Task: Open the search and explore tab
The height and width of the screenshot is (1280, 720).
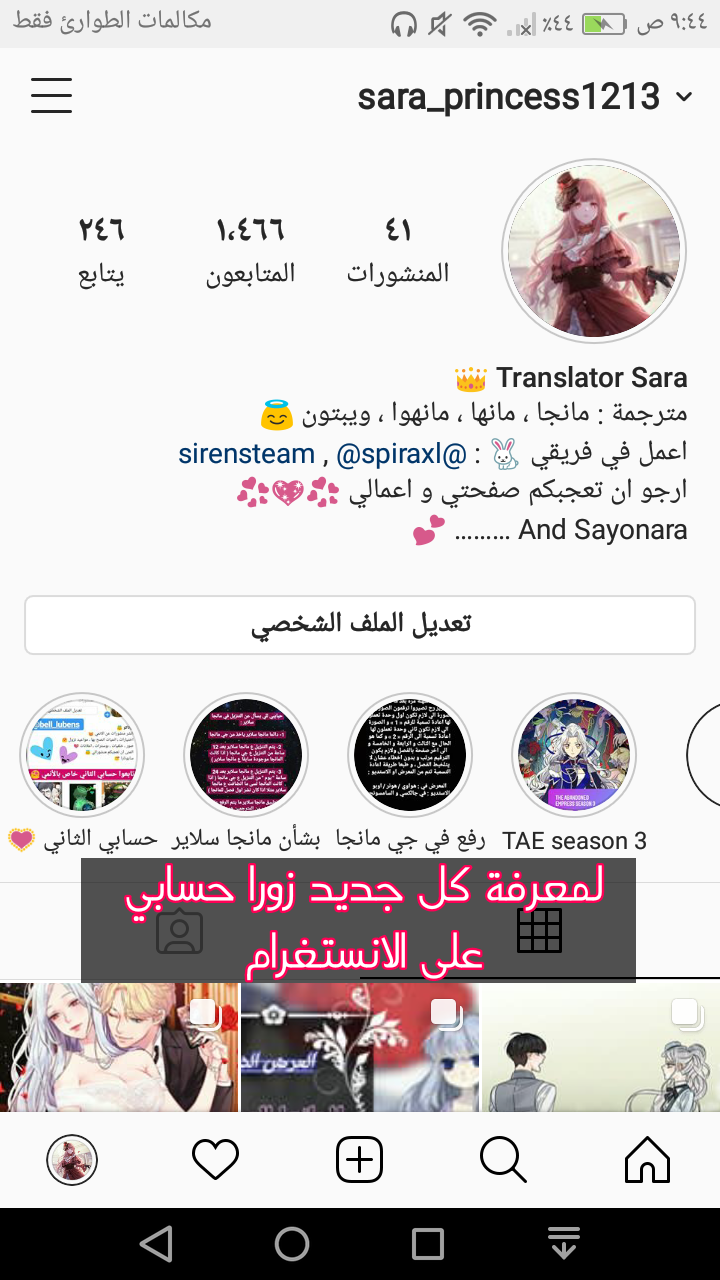Action: [x=503, y=1160]
